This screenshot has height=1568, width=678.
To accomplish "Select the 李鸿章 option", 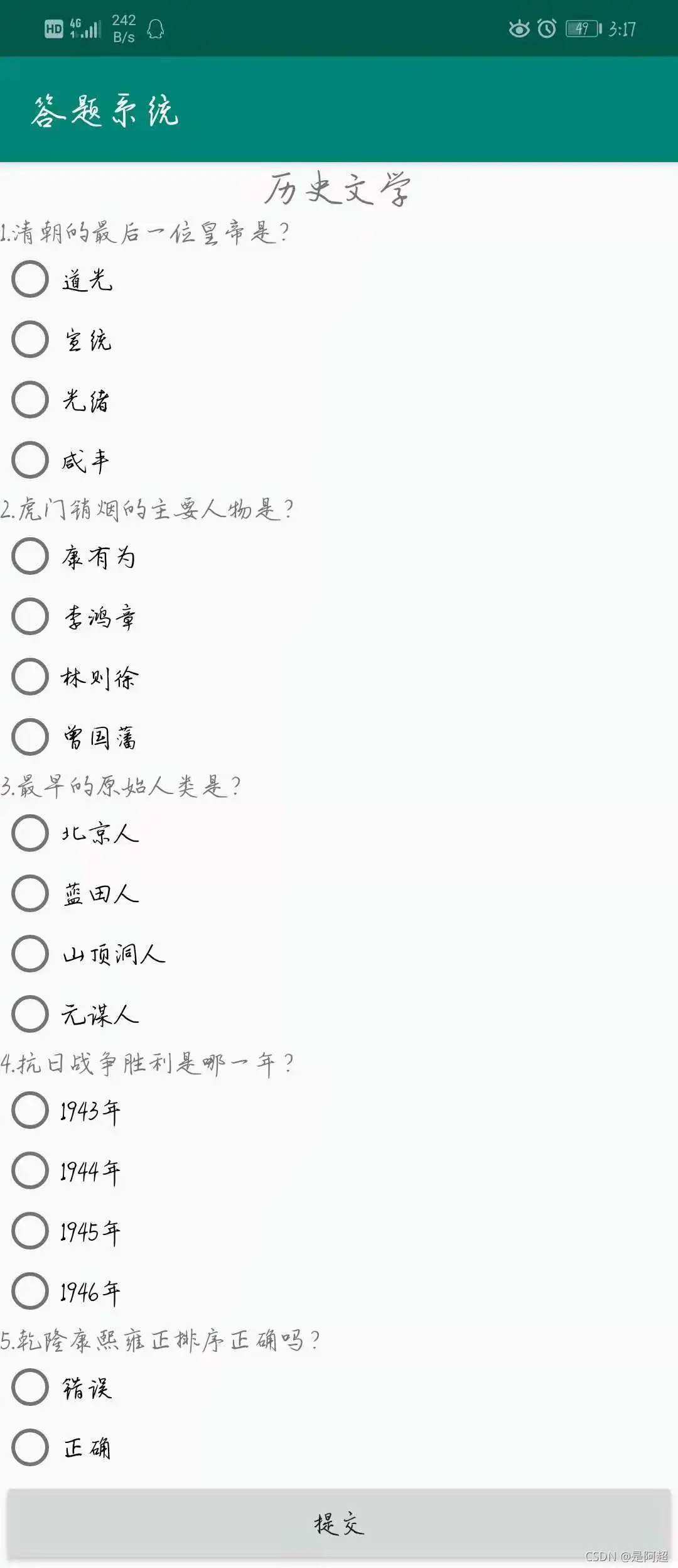I will tap(30, 616).
